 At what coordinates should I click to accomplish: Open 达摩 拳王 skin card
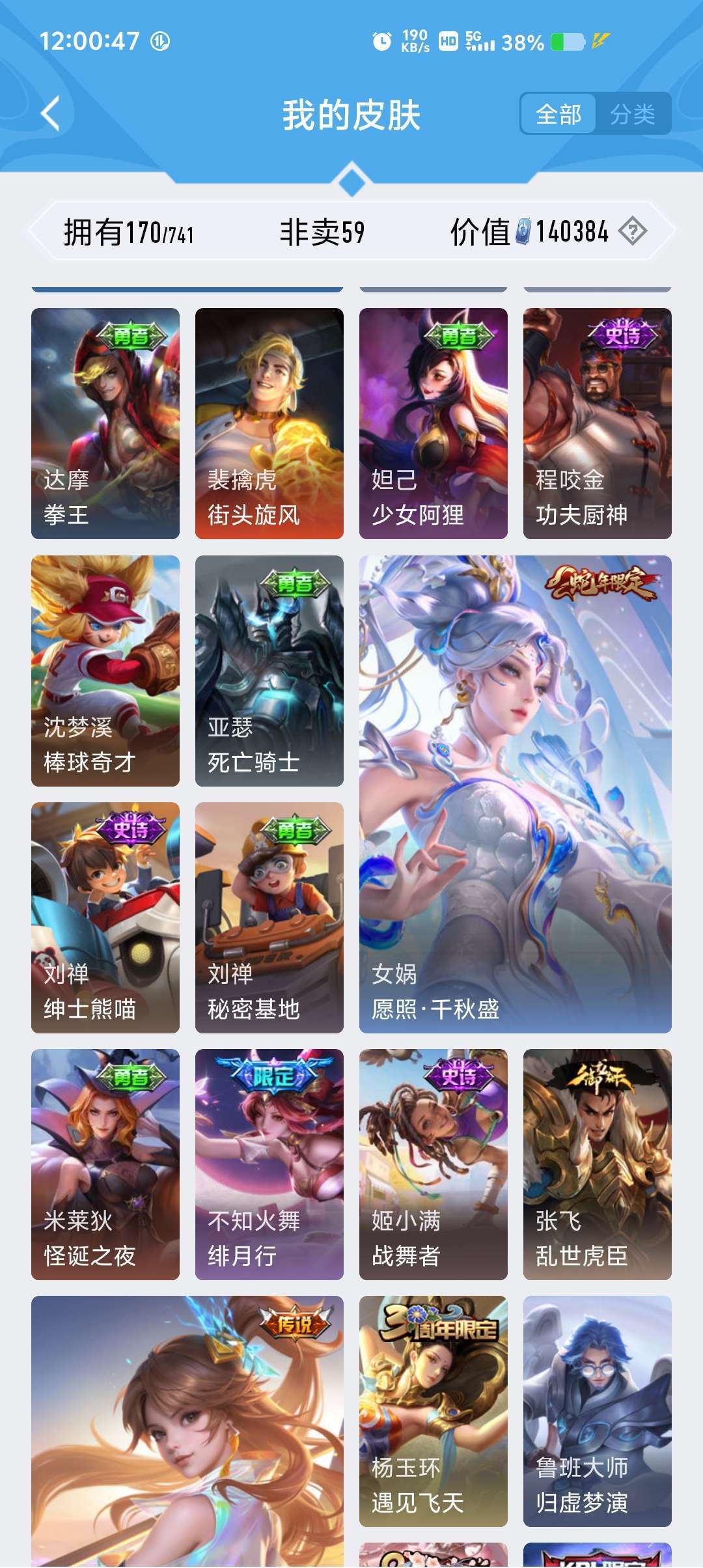[105, 423]
